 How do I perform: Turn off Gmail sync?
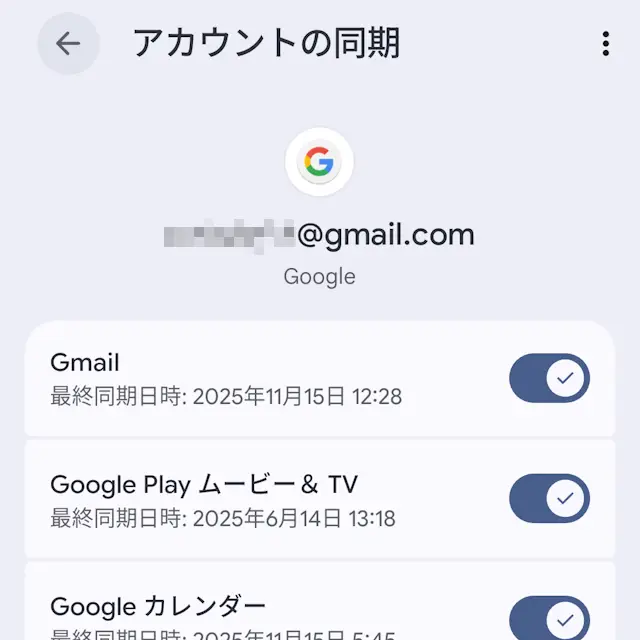[x=549, y=378]
